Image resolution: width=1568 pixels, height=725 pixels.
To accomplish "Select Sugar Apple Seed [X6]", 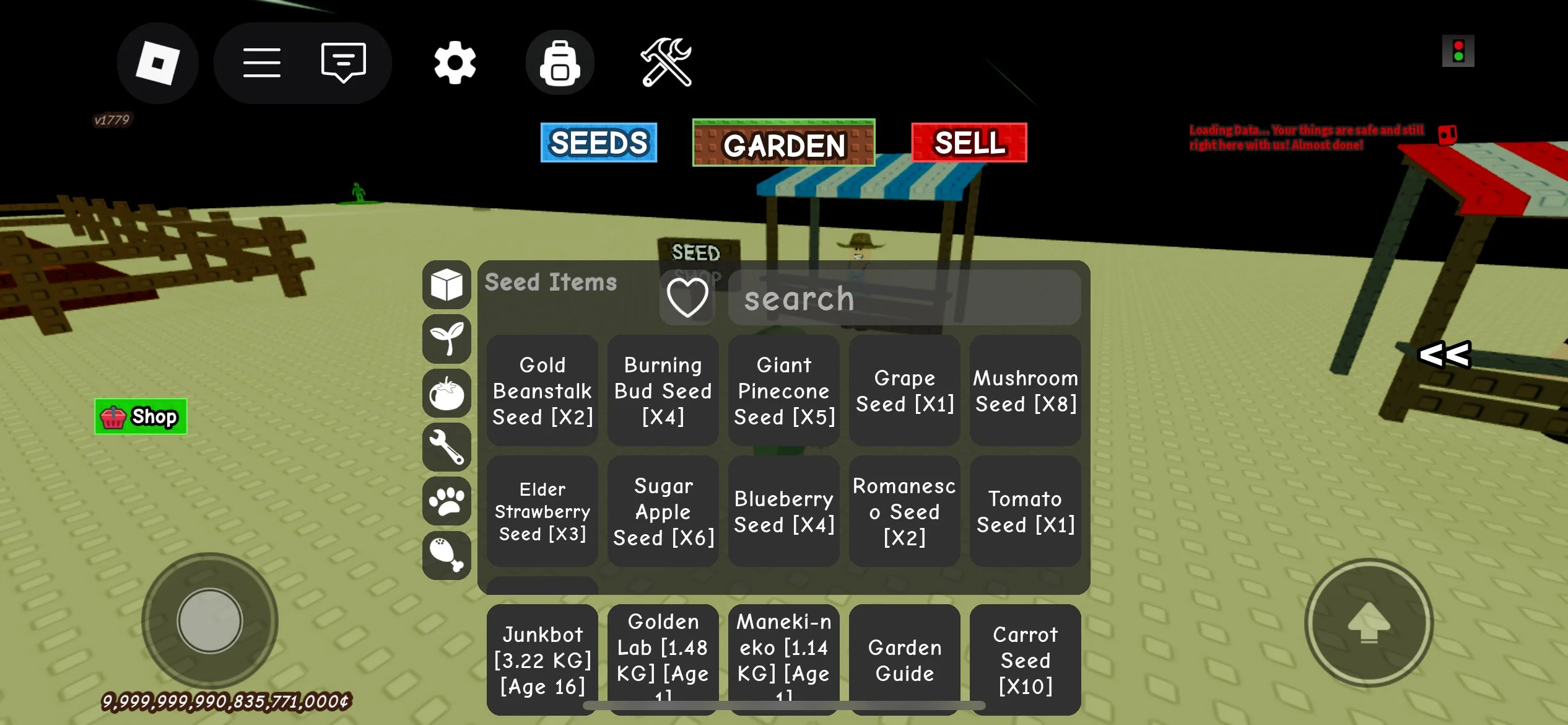I will (x=663, y=511).
